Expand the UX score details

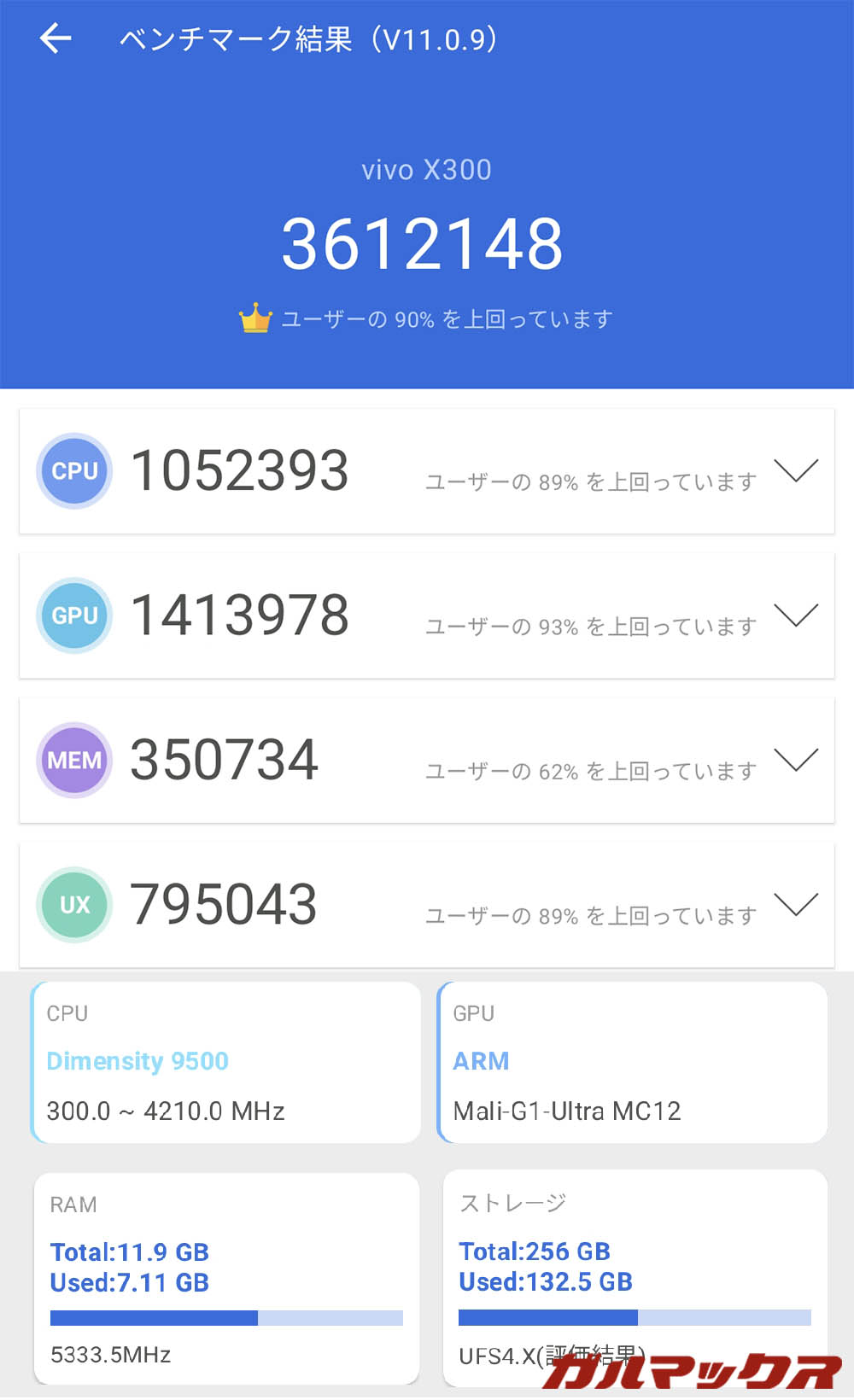(x=795, y=904)
